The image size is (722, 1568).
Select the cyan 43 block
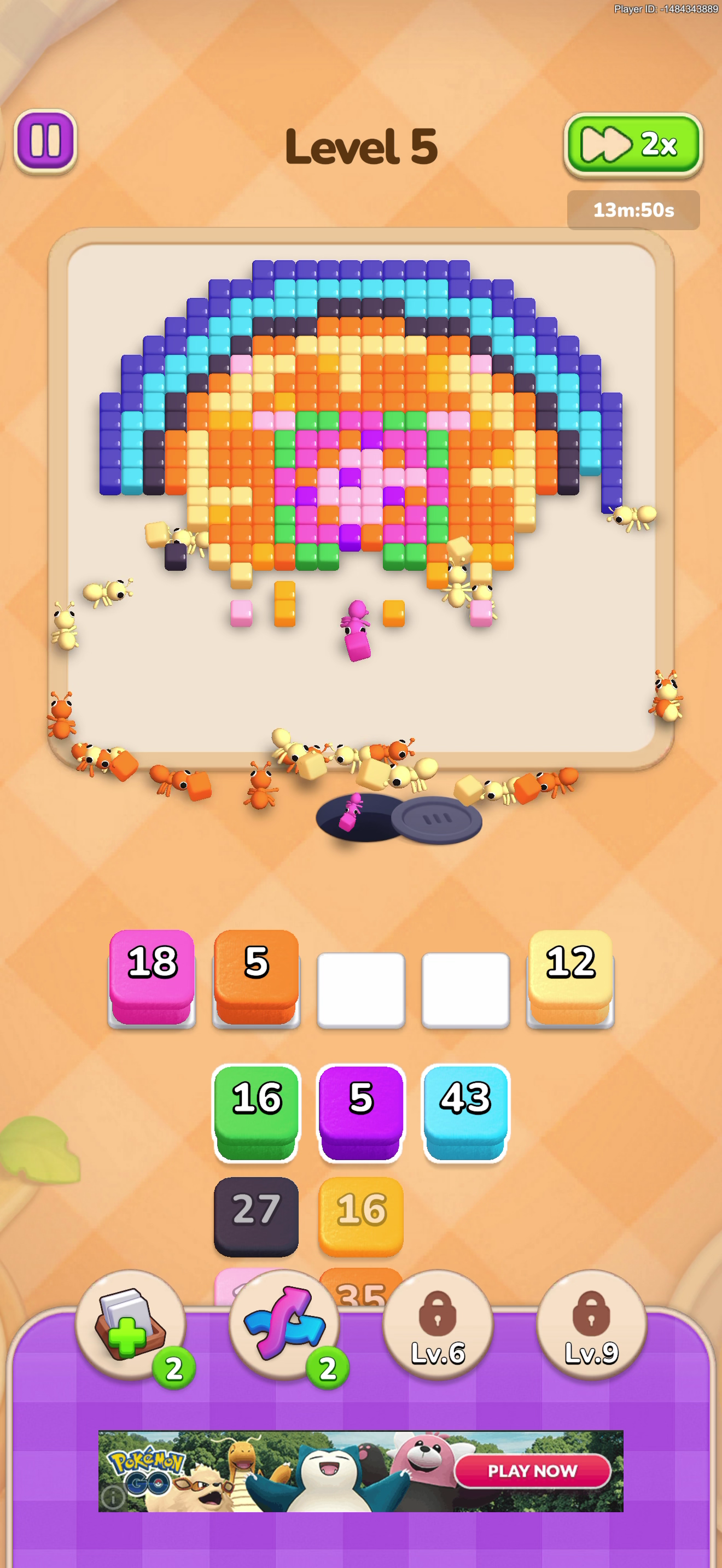465,1113
